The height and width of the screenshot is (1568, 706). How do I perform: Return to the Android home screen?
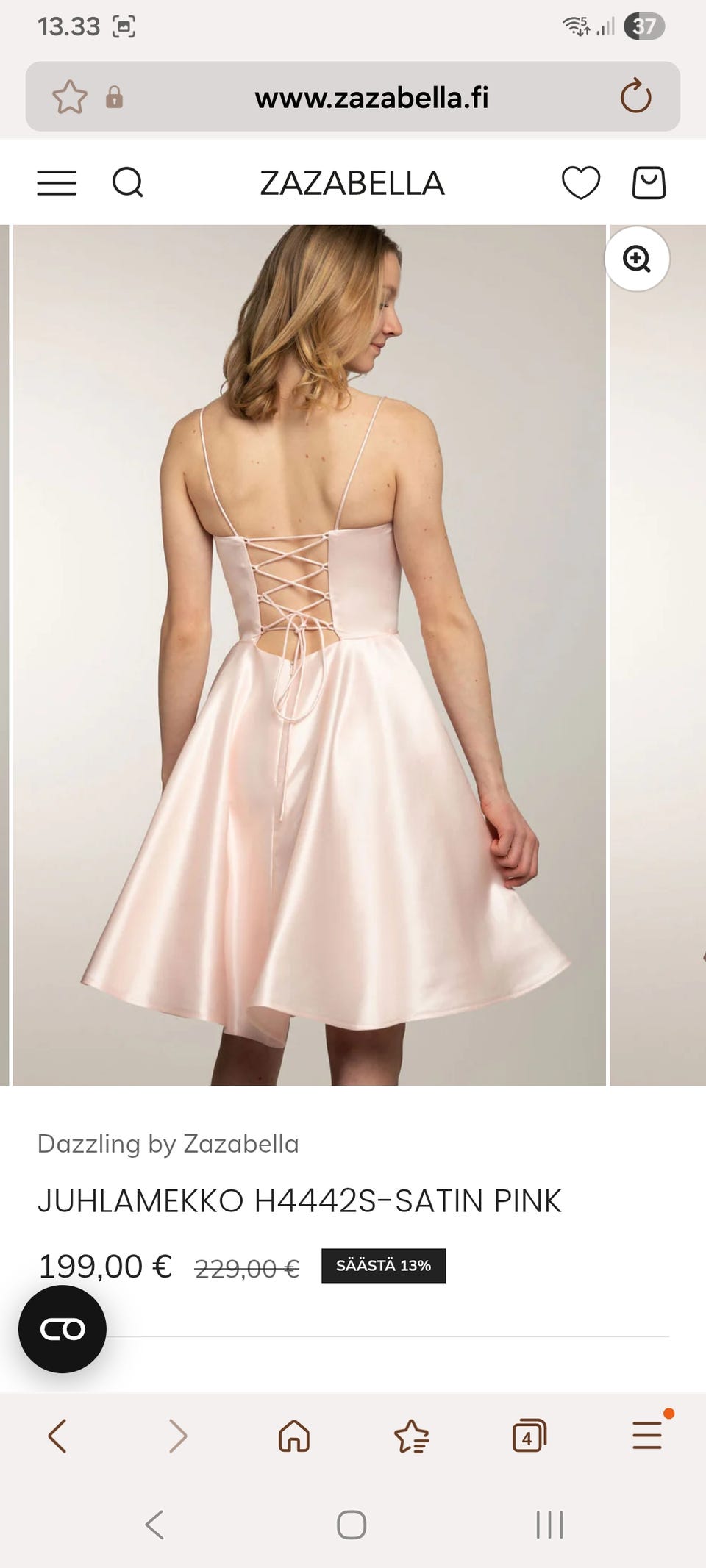click(x=352, y=1525)
